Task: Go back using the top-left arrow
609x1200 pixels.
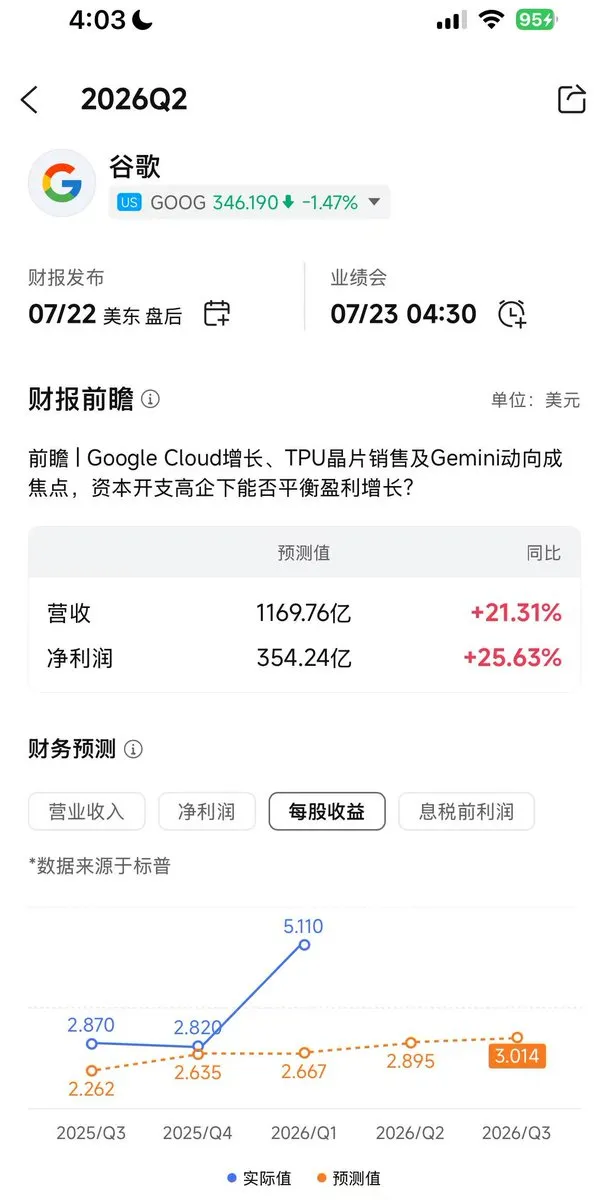Action: tap(29, 100)
